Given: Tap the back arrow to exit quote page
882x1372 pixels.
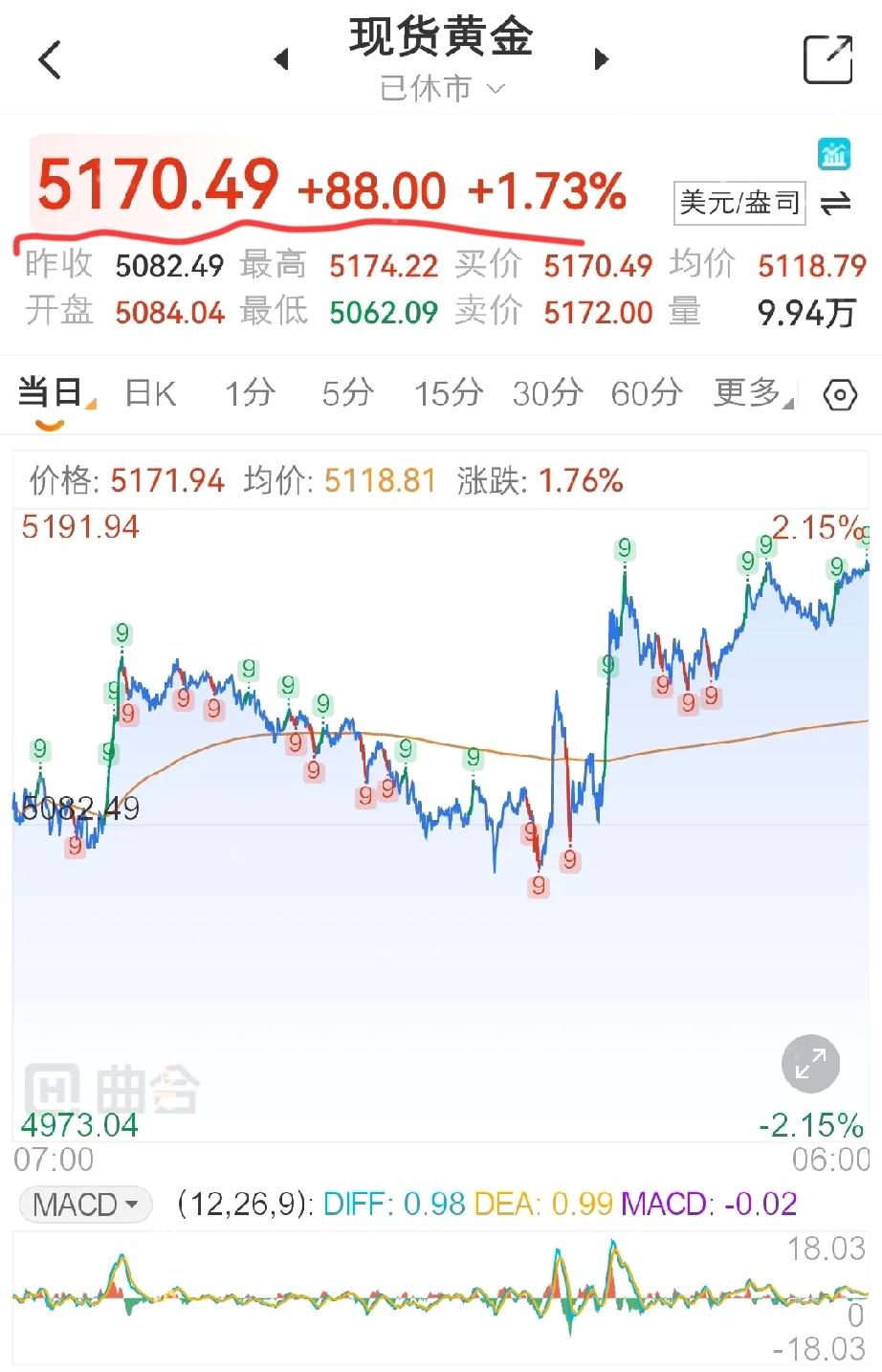Looking at the screenshot, I should tap(50, 57).
